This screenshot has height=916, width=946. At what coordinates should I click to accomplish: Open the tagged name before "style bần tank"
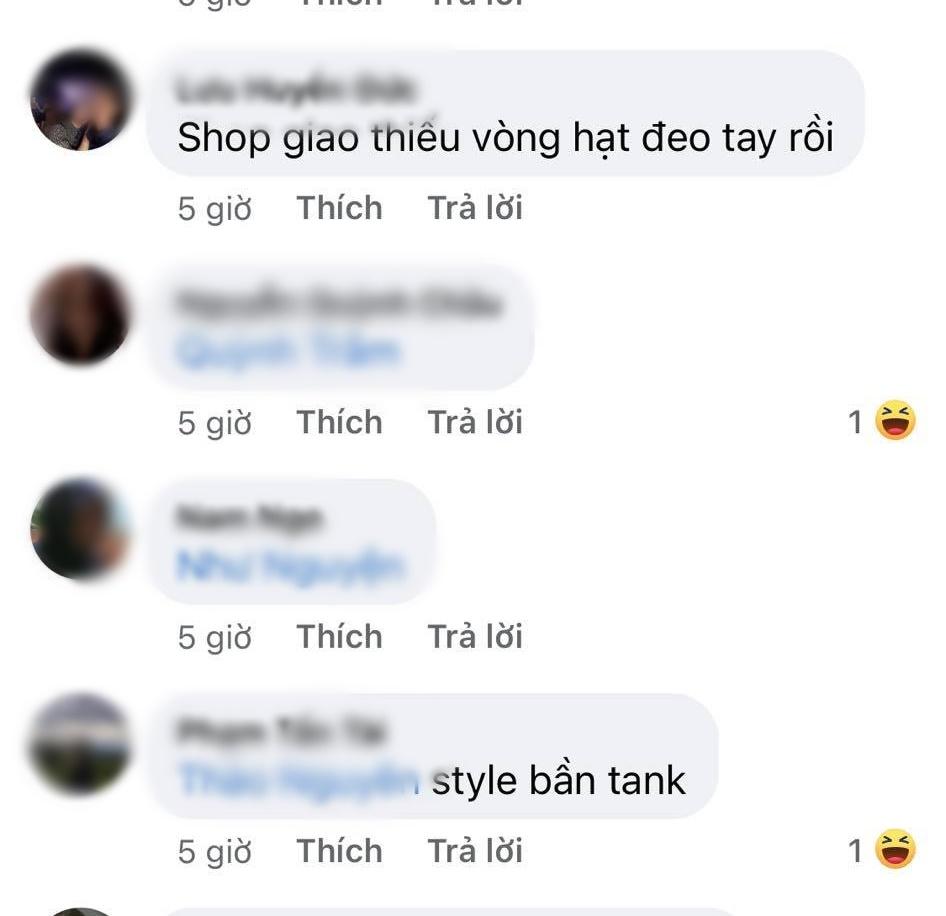click(x=300, y=781)
